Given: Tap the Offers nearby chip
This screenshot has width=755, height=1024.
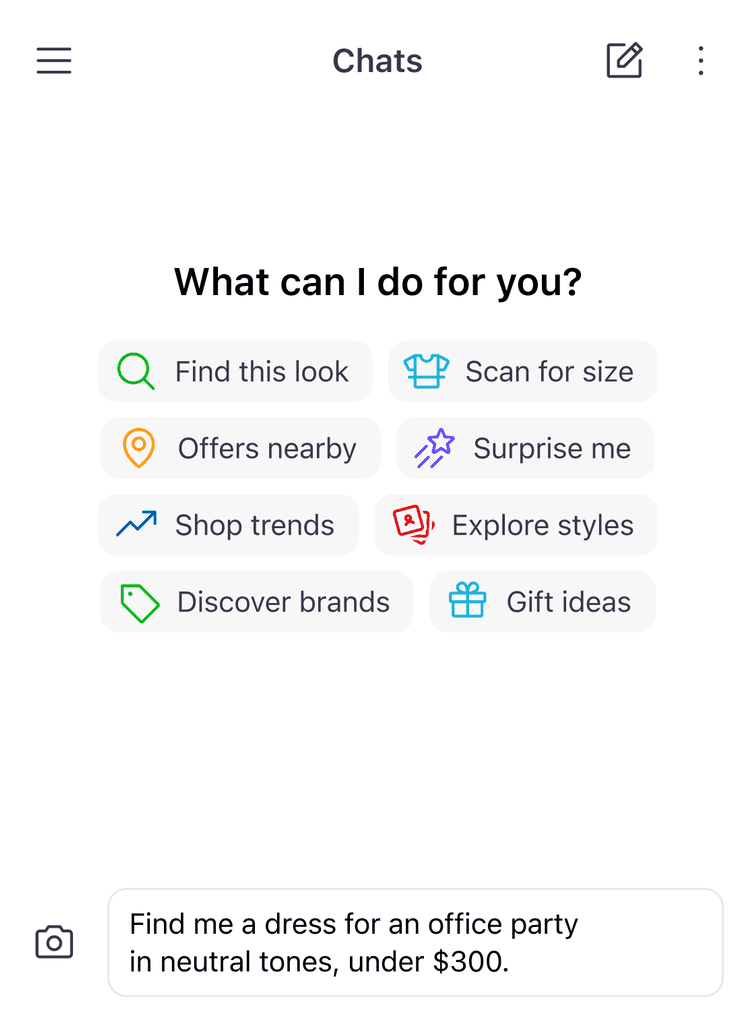Looking at the screenshot, I should (240, 448).
